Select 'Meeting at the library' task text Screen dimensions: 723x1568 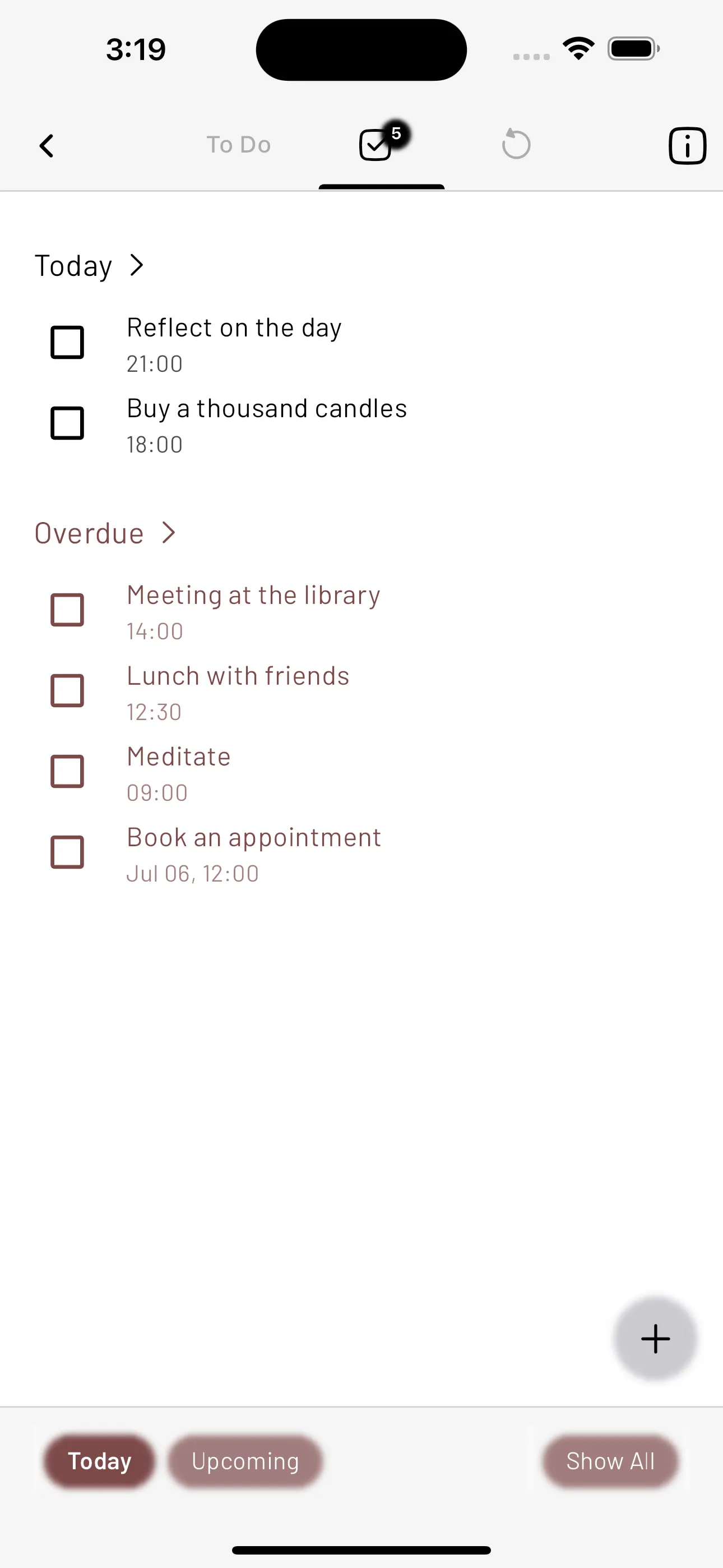[253, 594]
